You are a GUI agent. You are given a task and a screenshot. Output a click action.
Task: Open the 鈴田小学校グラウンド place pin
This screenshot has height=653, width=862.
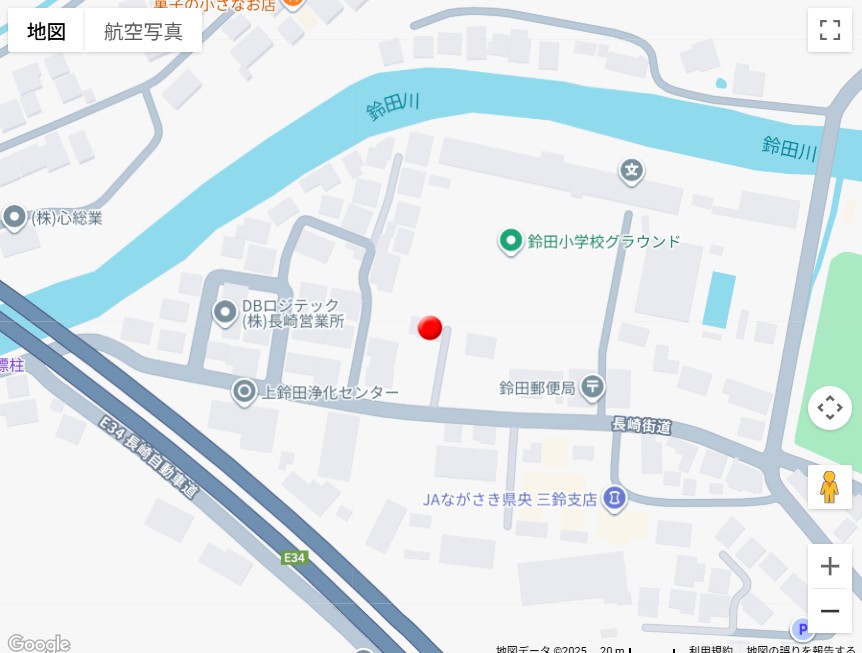pos(511,241)
